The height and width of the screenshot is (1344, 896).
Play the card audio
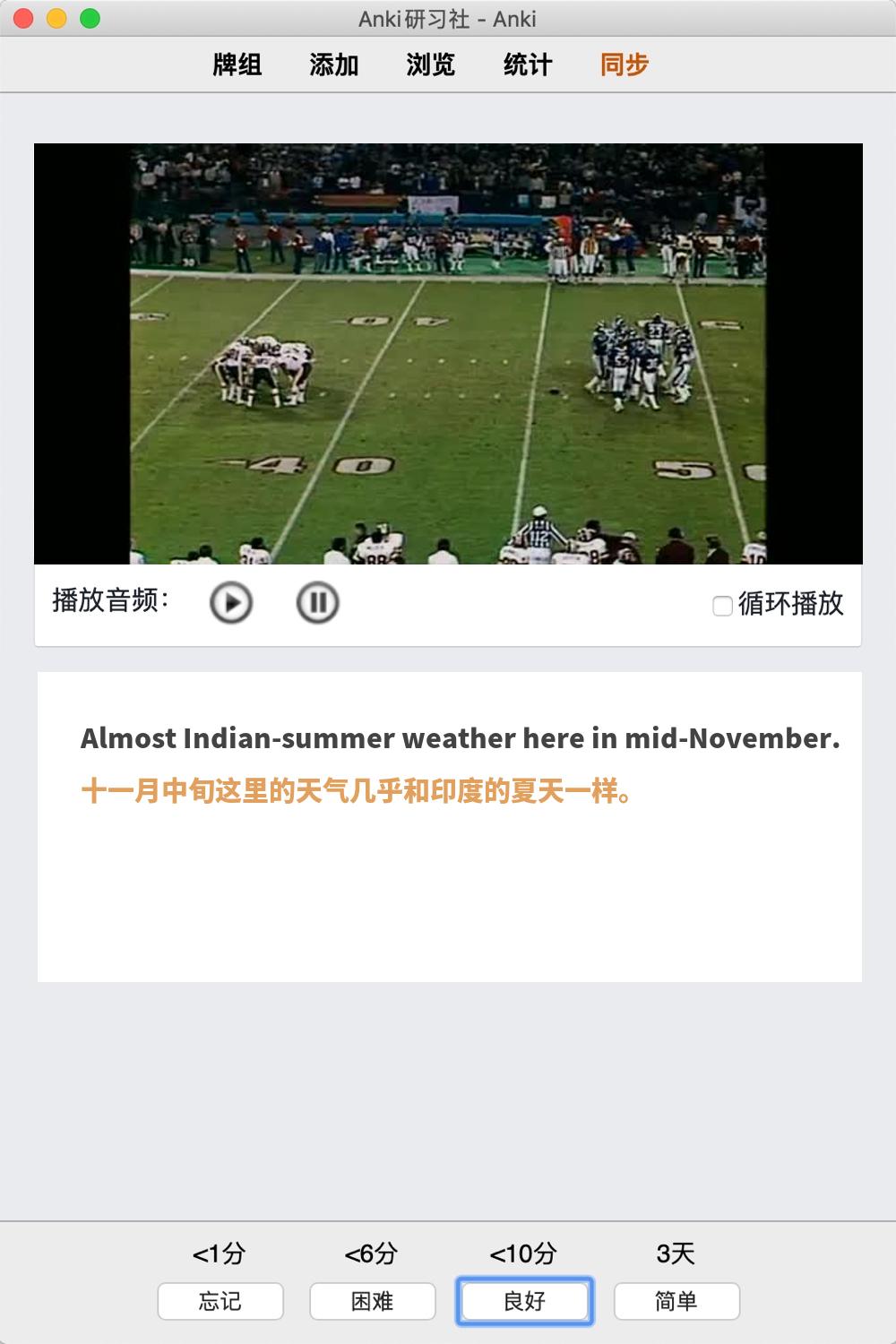coord(231,603)
